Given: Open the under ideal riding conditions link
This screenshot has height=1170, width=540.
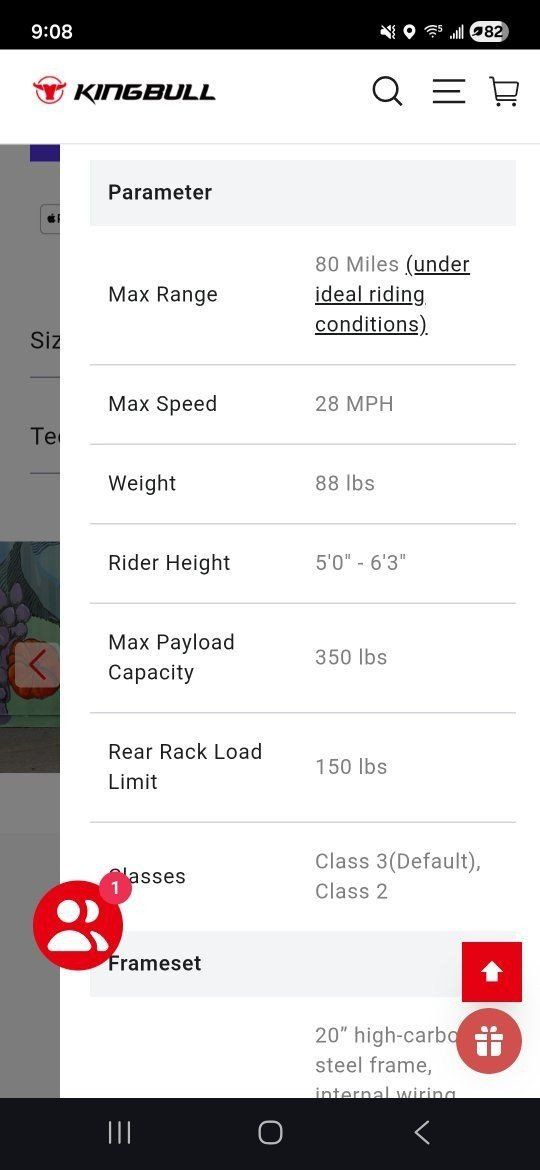Looking at the screenshot, I should (x=392, y=294).
